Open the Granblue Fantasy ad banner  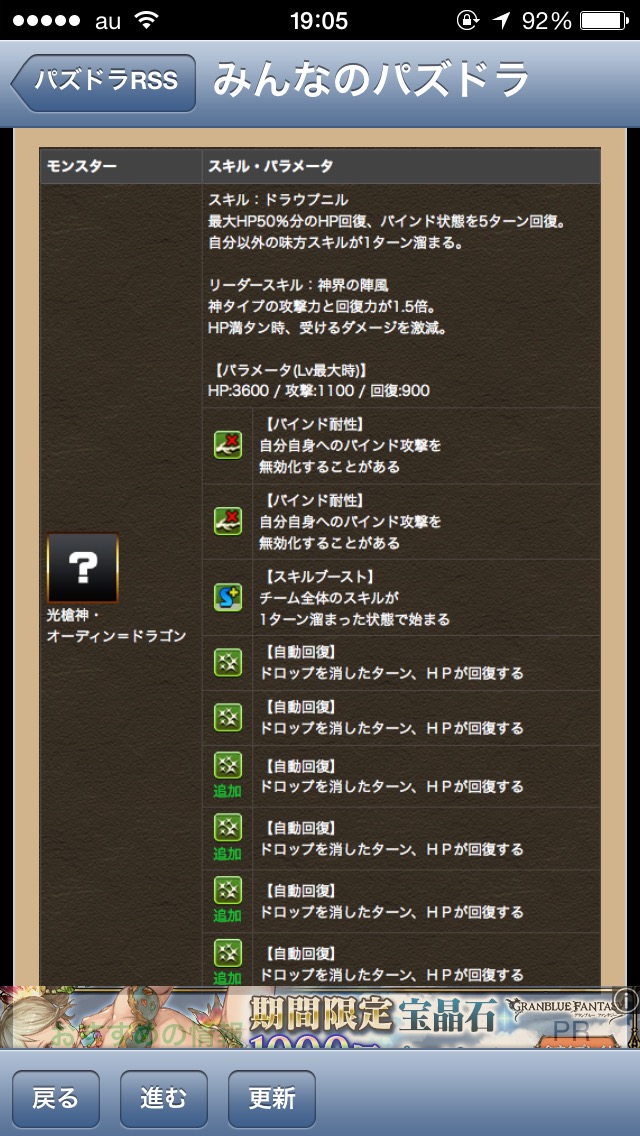tap(320, 1018)
